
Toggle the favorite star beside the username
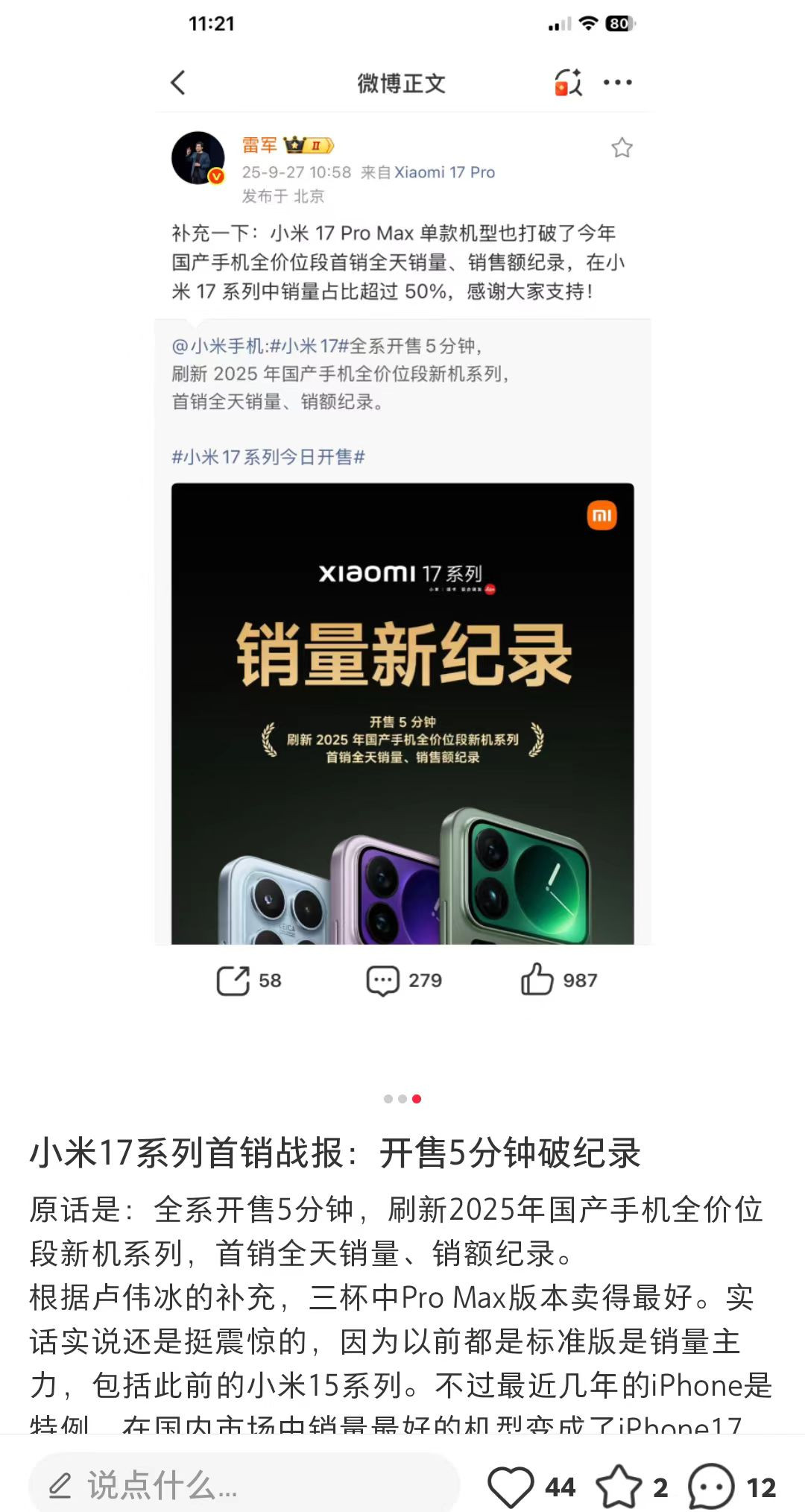point(621,148)
